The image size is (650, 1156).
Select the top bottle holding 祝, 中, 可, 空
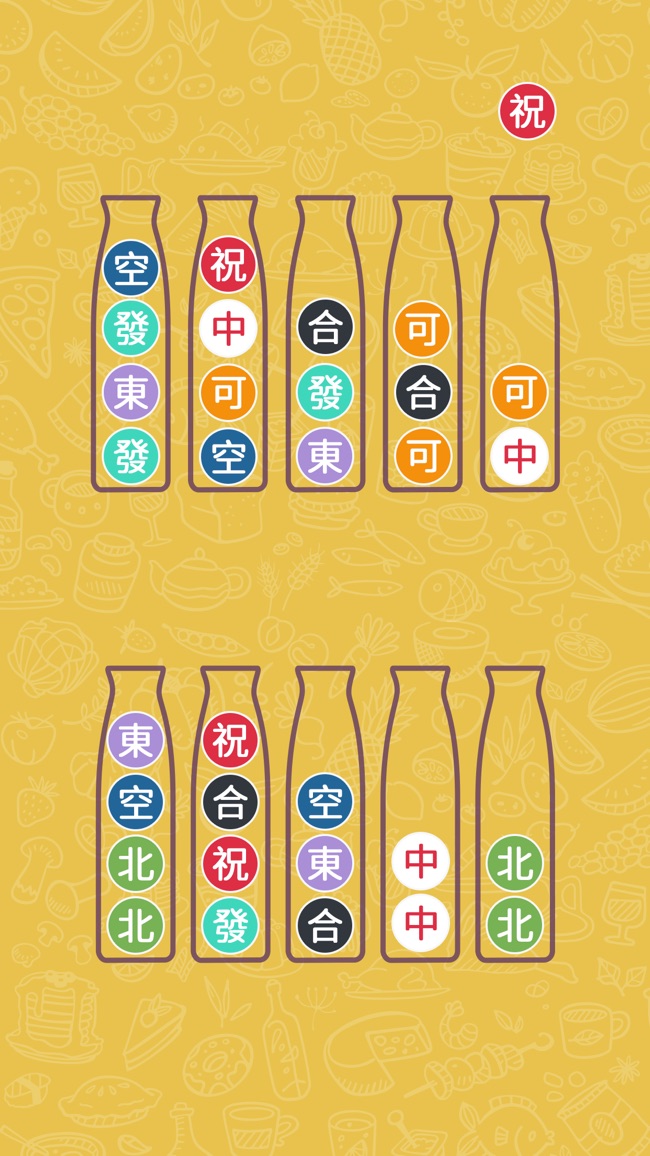[x=228, y=360]
